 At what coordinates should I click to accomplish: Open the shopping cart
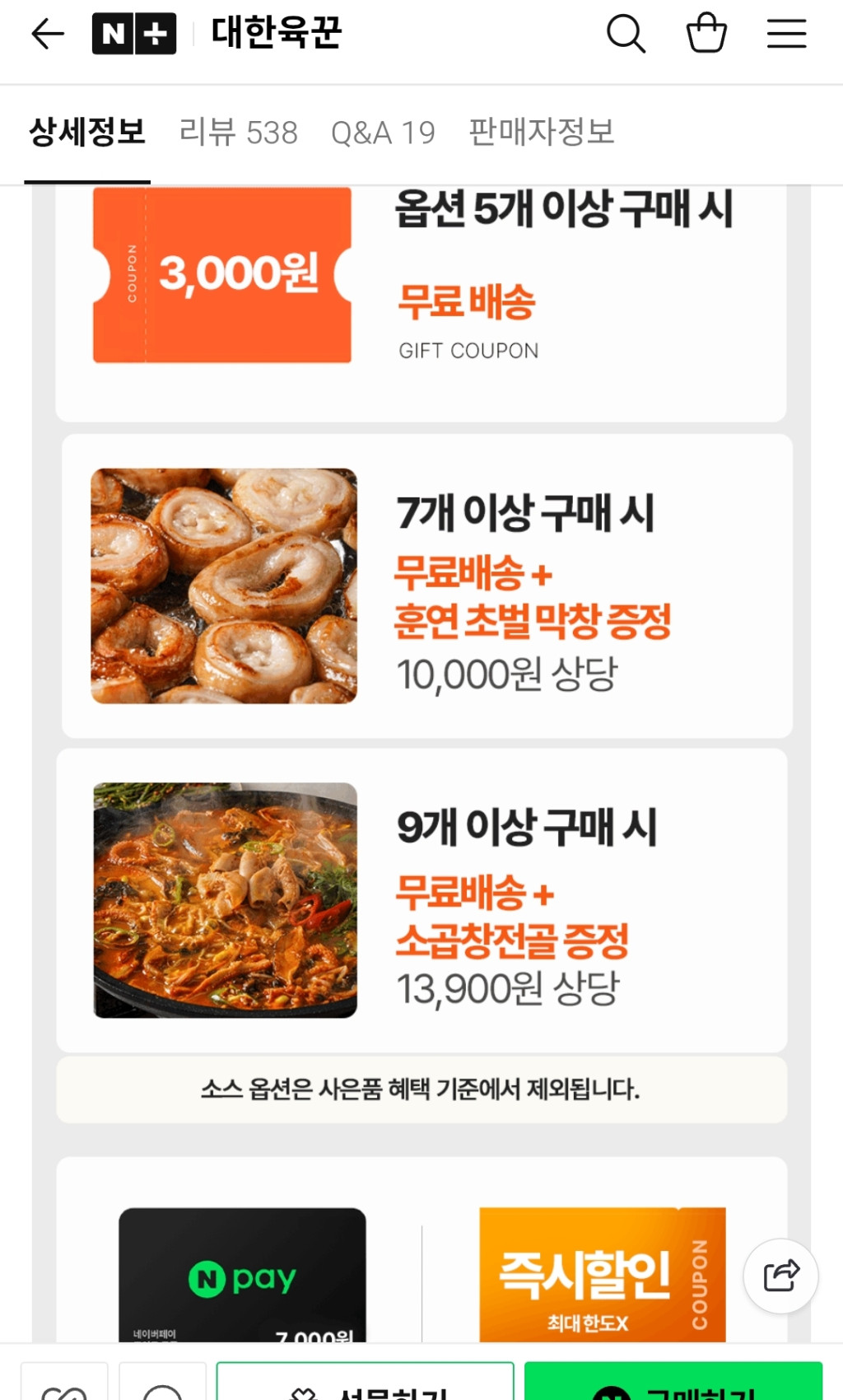pos(706,33)
